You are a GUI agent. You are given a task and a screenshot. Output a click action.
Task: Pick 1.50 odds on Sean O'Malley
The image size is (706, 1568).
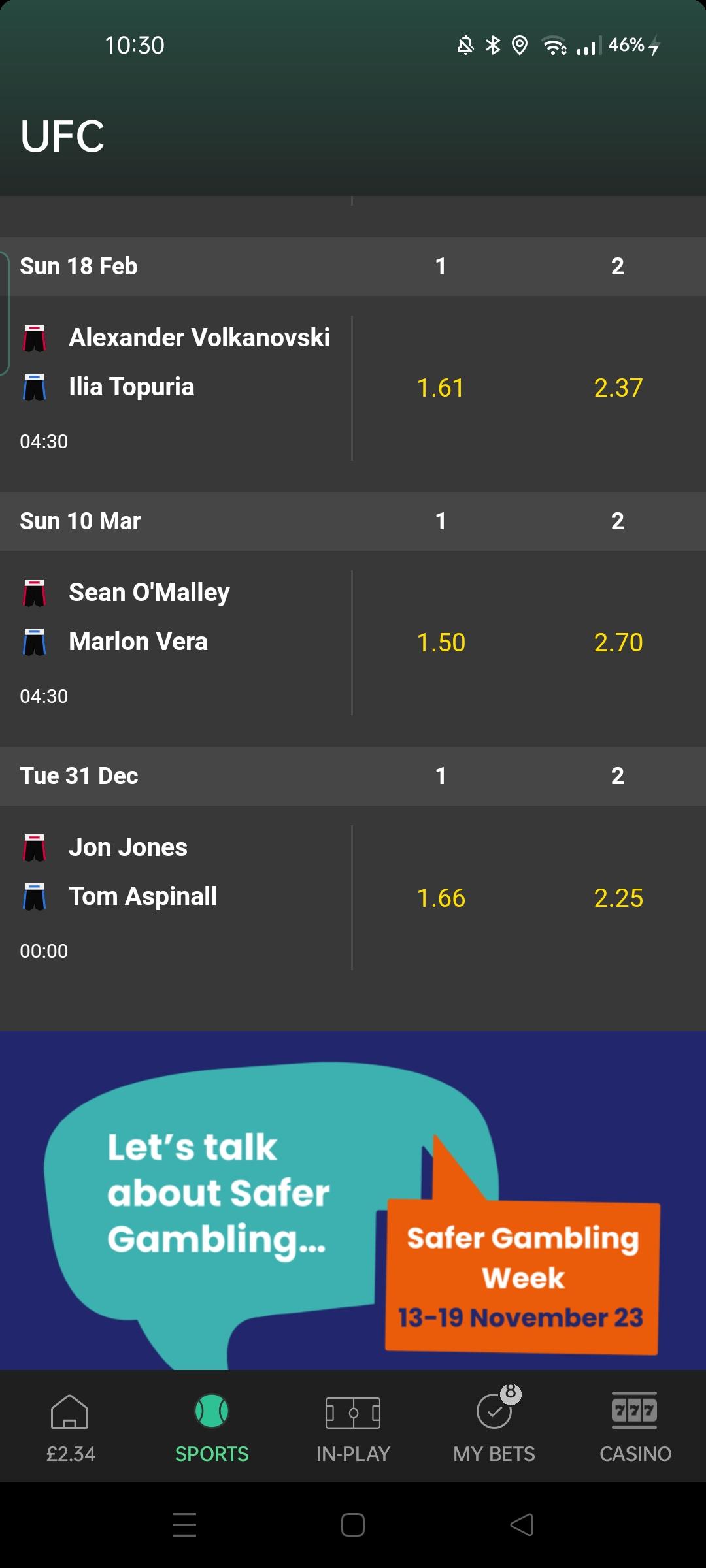(x=441, y=643)
